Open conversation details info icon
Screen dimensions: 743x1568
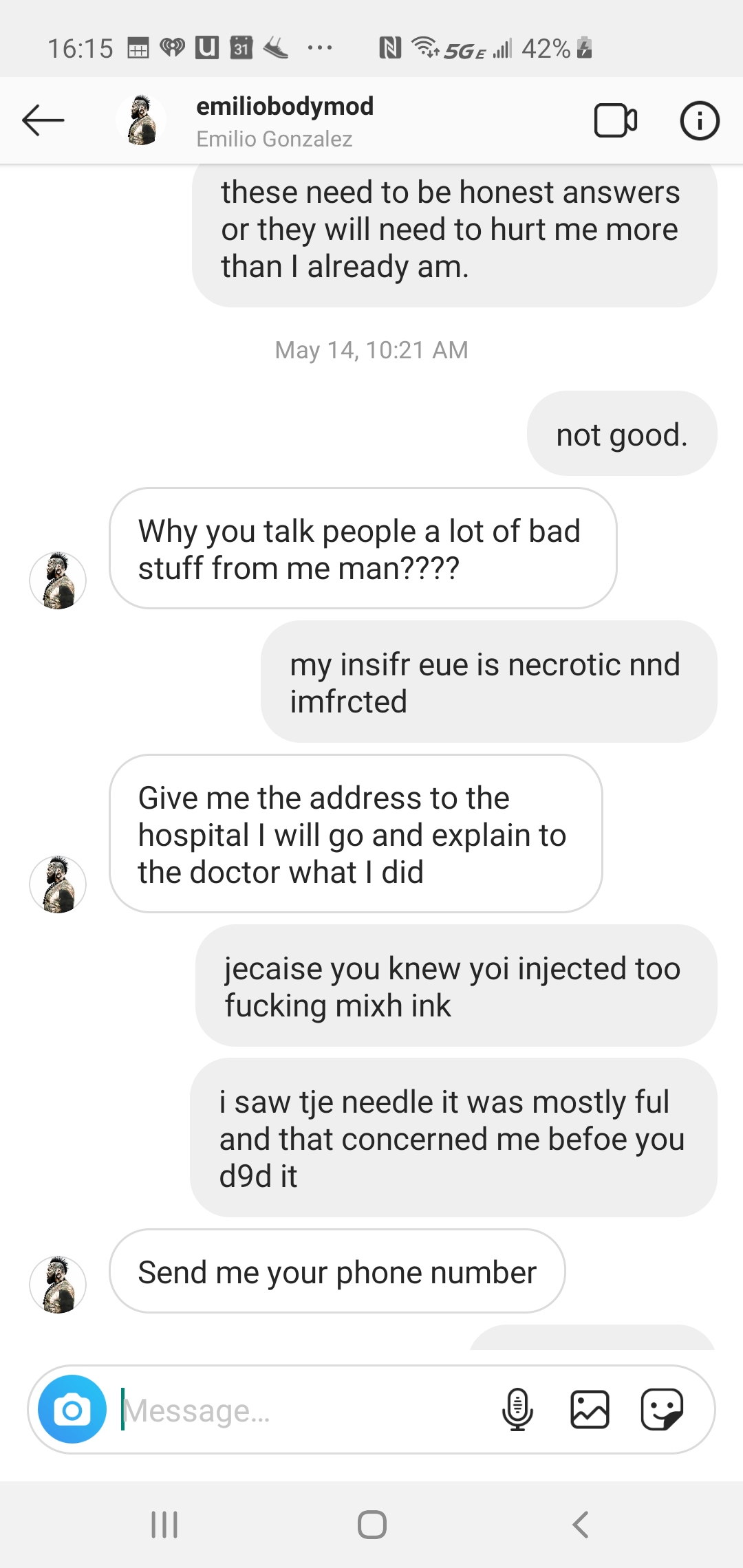pos(699,121)
